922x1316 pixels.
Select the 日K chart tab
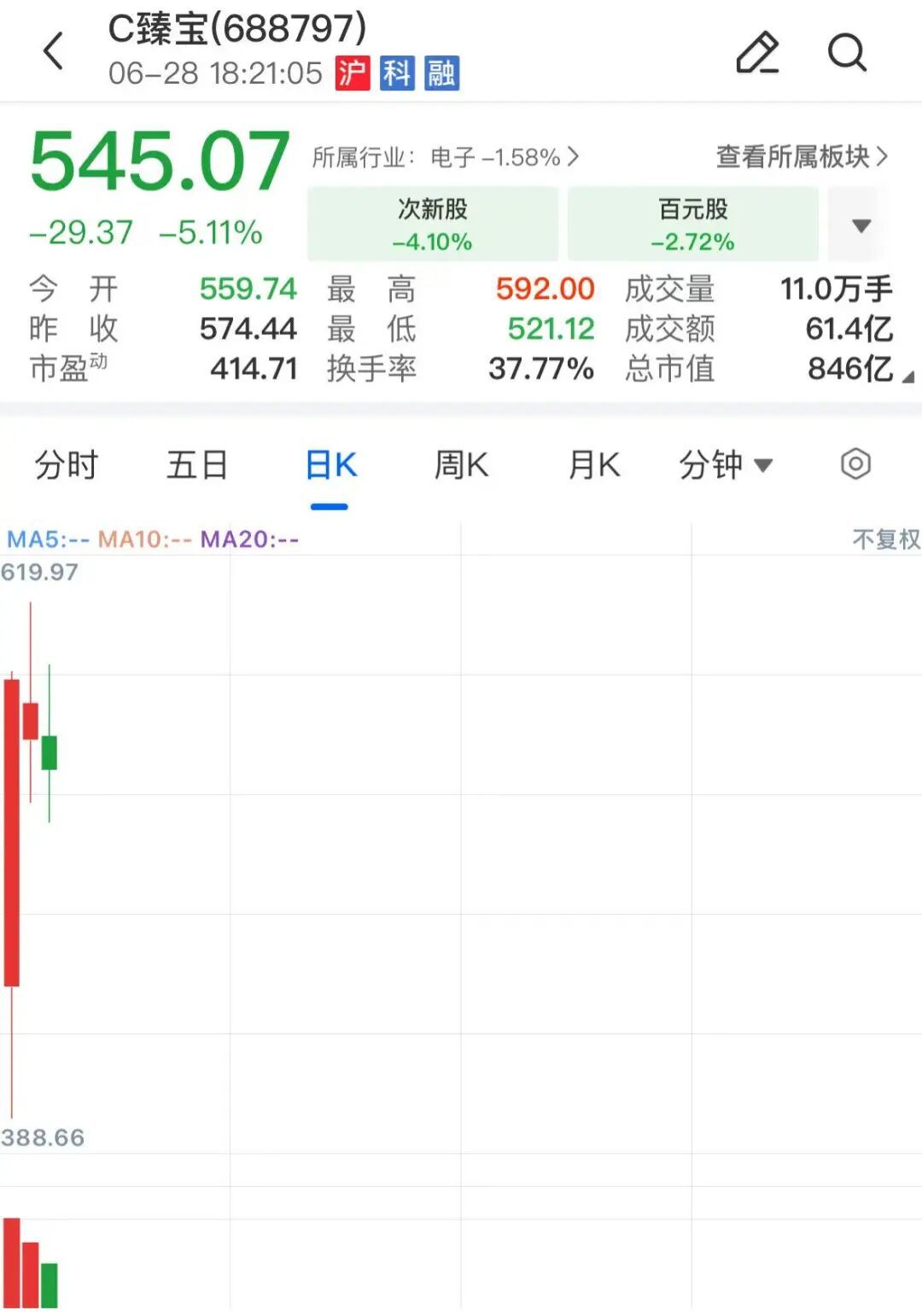click(330, 466)
